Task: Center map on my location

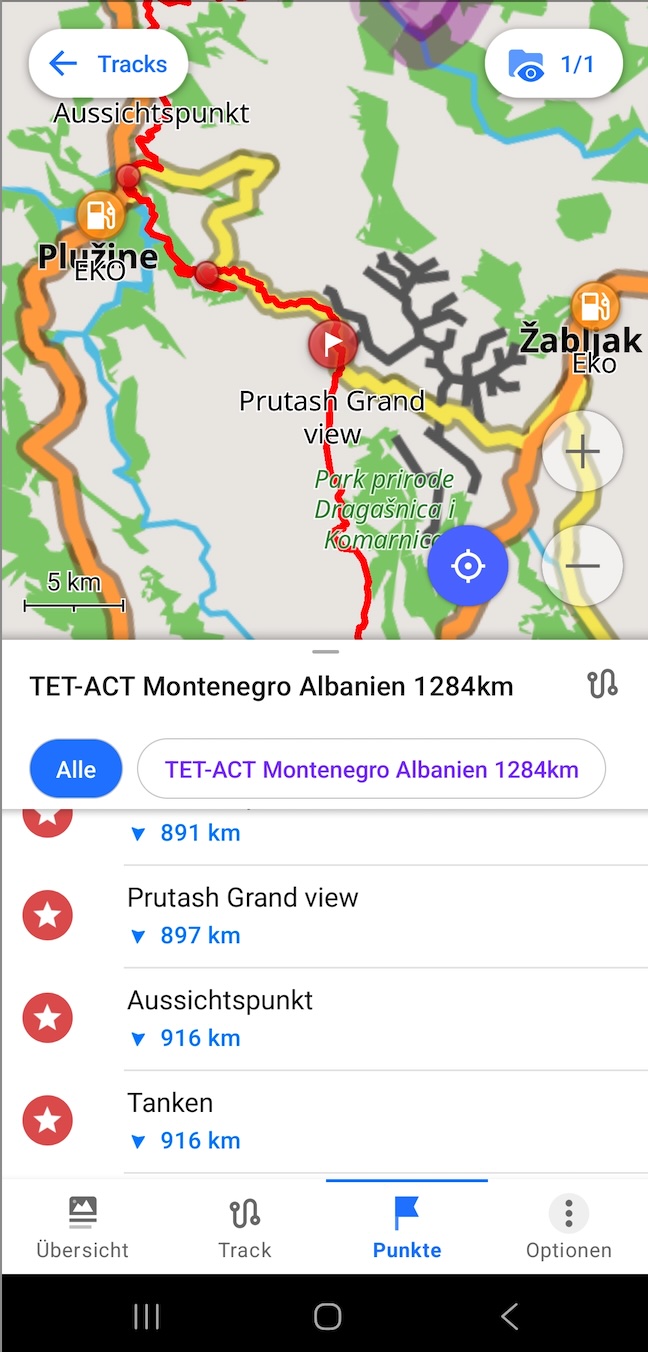Action: click(x=467, y=566)
